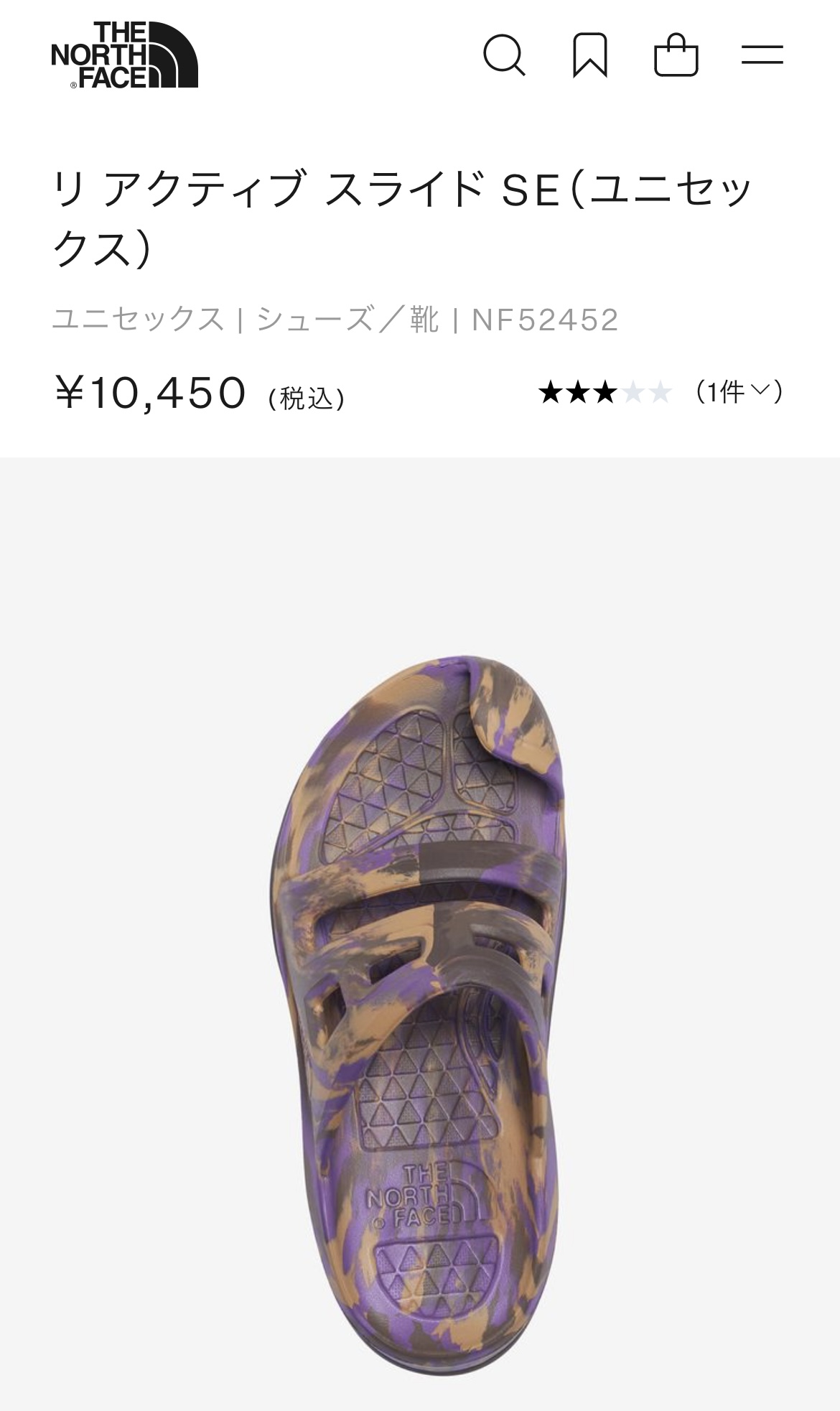Go to The North Face home page
Image resolution: width=840 pixels, height=1411 pixels.
point(124,55)
